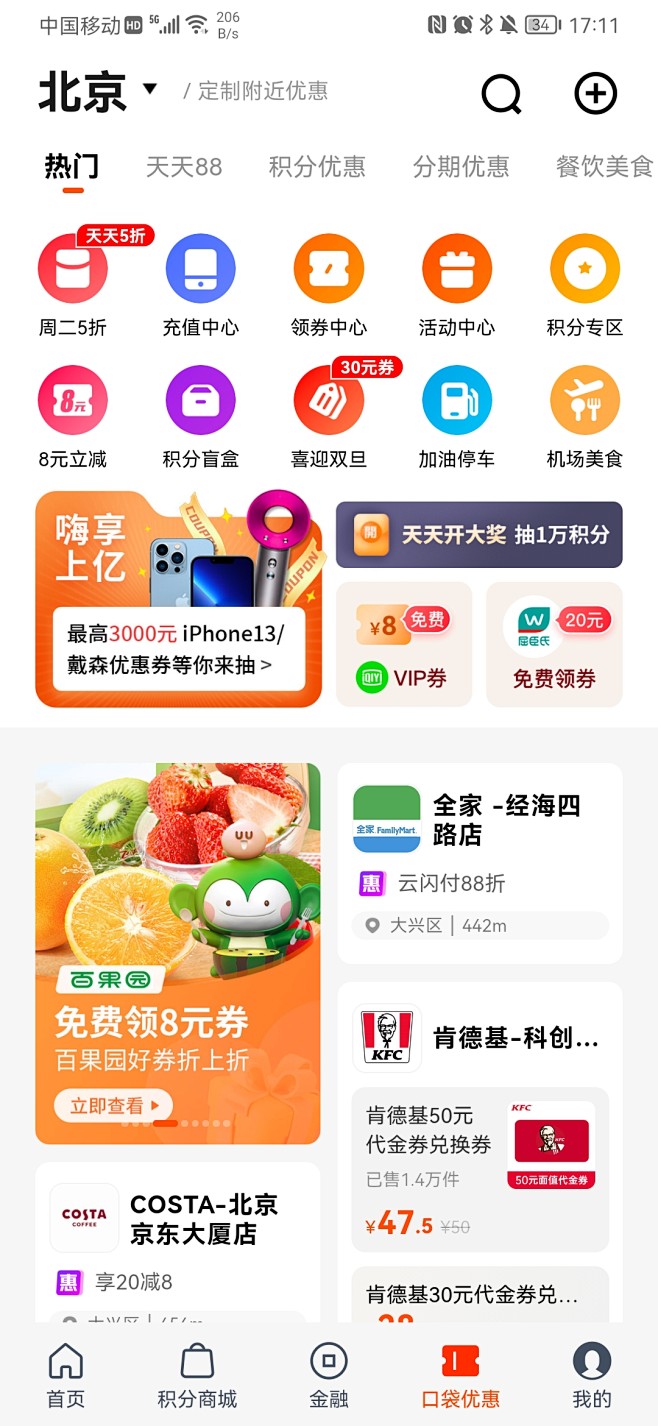Select the 分期优惠 tab
Image resolution: width=658 pixels, height=1426 pixels.
coord(461,166)
